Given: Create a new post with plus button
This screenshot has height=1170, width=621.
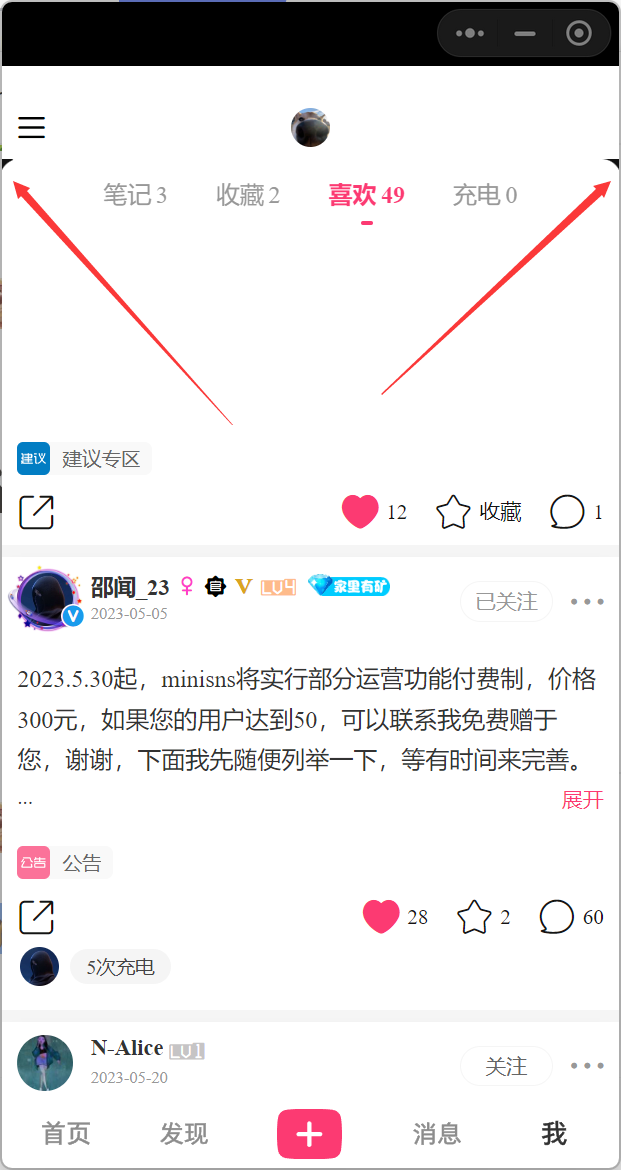Looking at the screenshot, I should (x=309, y=1134).
